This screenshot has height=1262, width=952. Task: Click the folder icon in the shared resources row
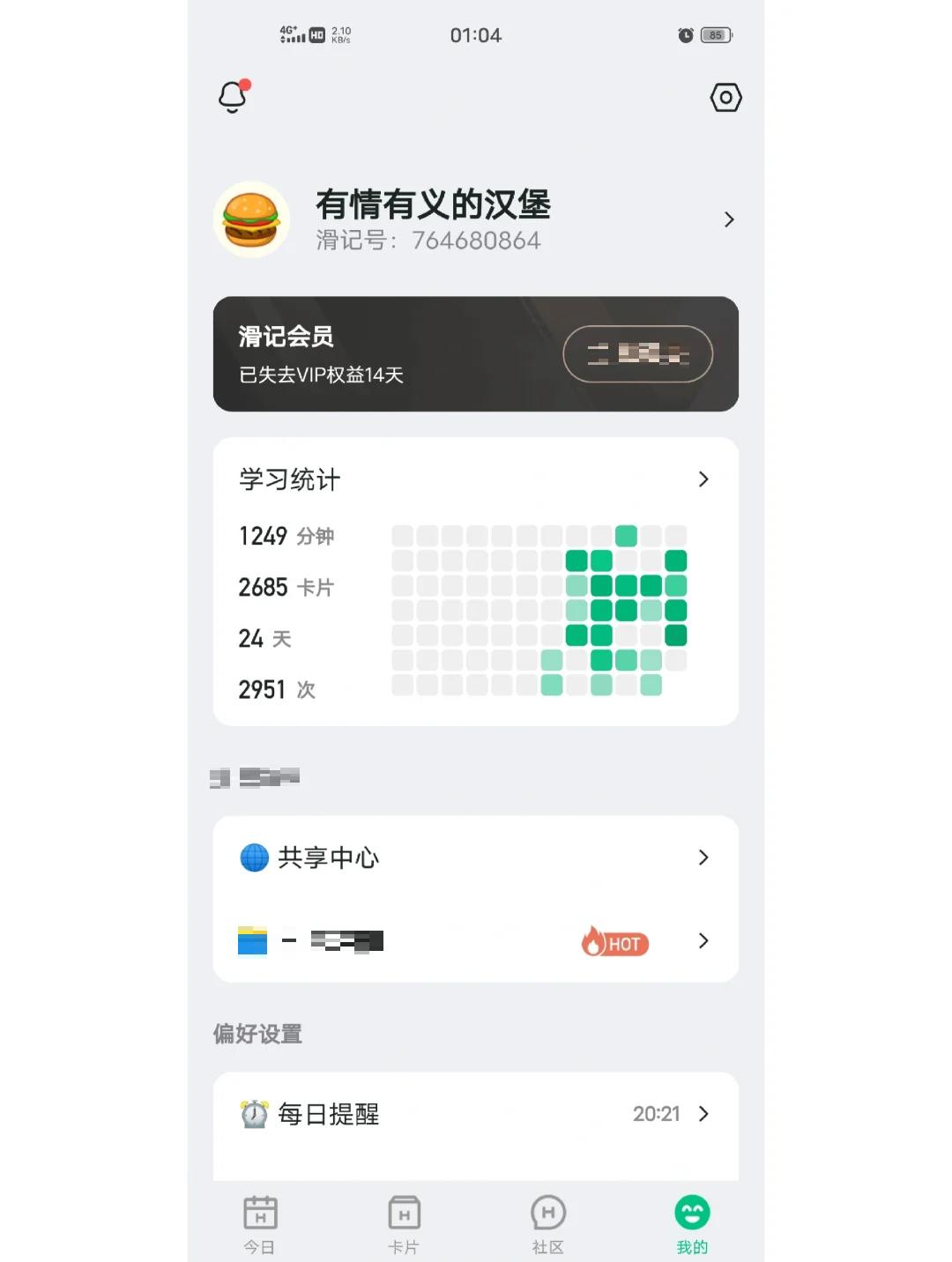click(x=252, y=940)
